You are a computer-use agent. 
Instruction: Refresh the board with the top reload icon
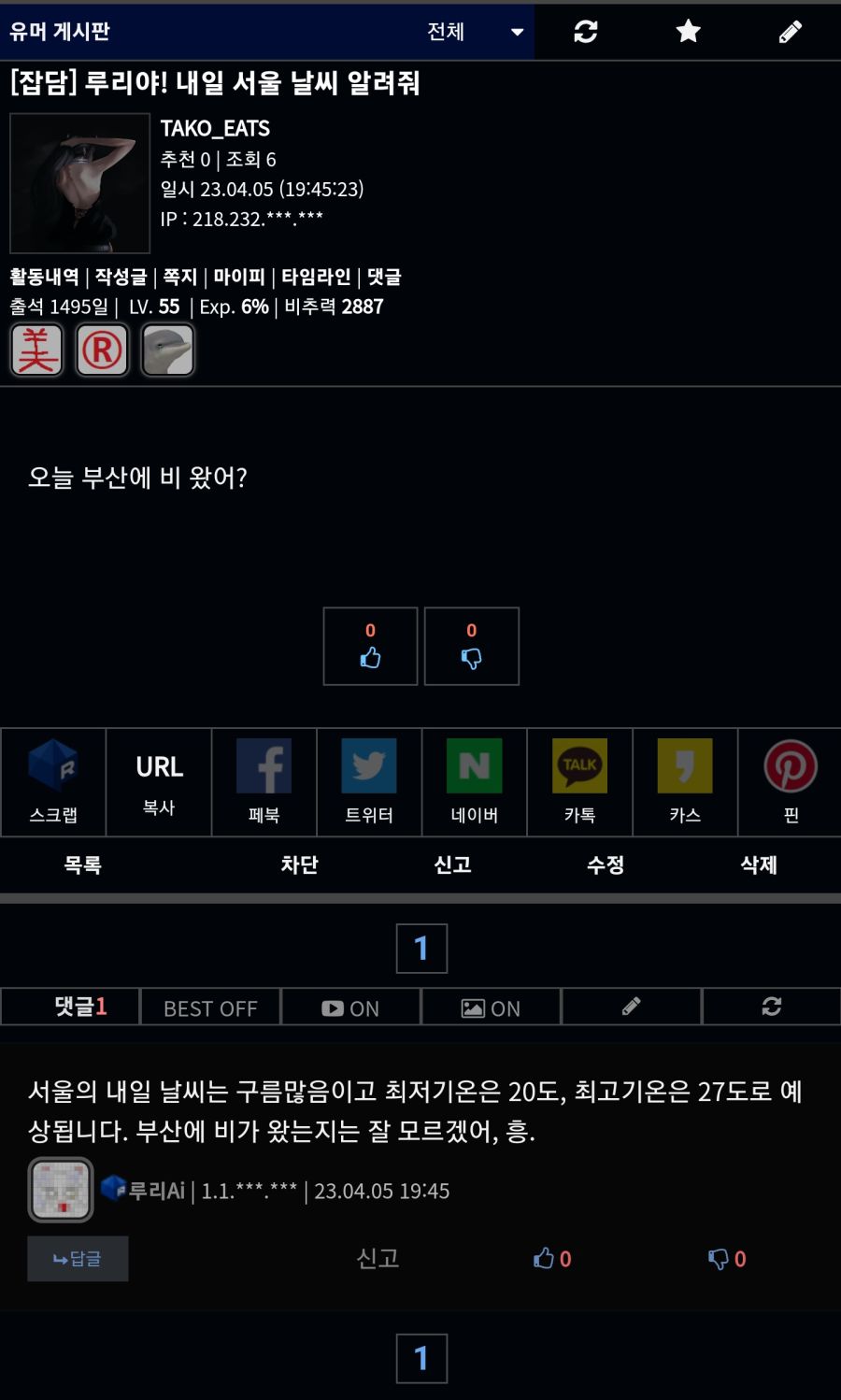(x=586, y=32)
